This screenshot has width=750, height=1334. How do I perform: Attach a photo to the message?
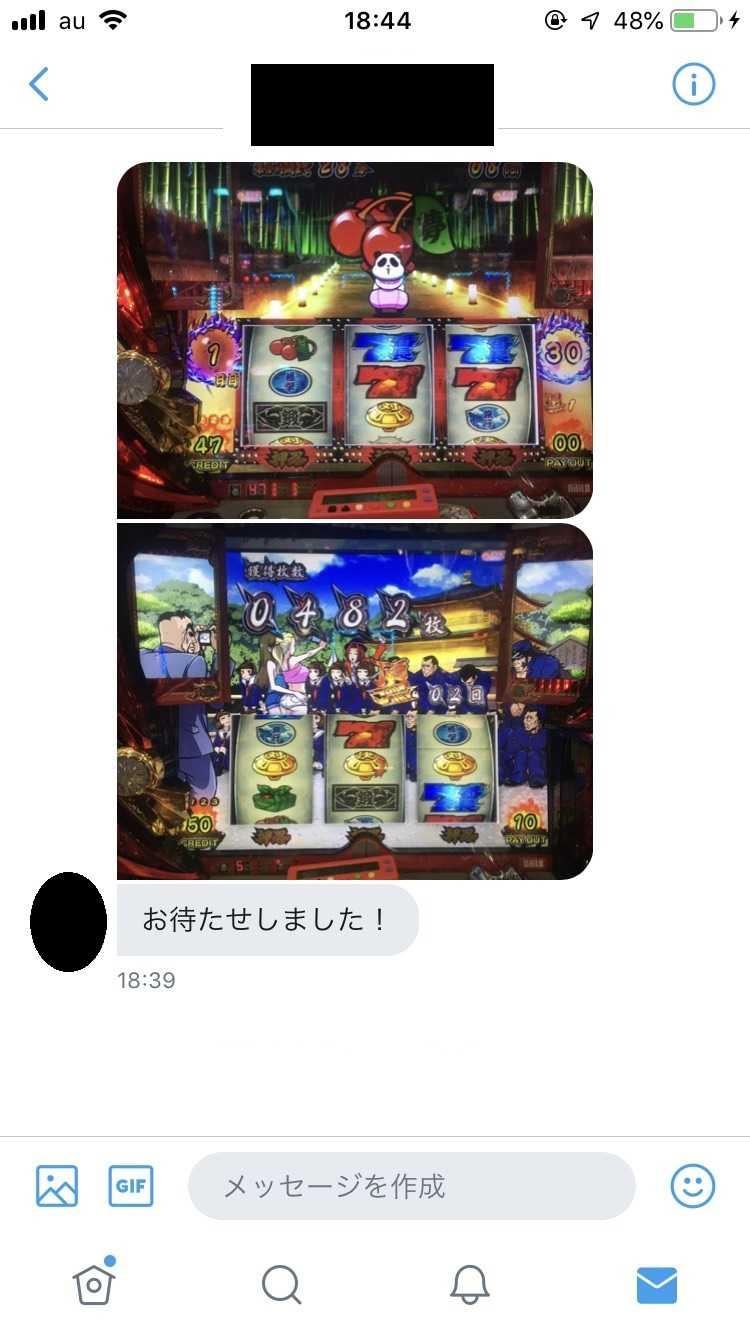pos(57,1186)
